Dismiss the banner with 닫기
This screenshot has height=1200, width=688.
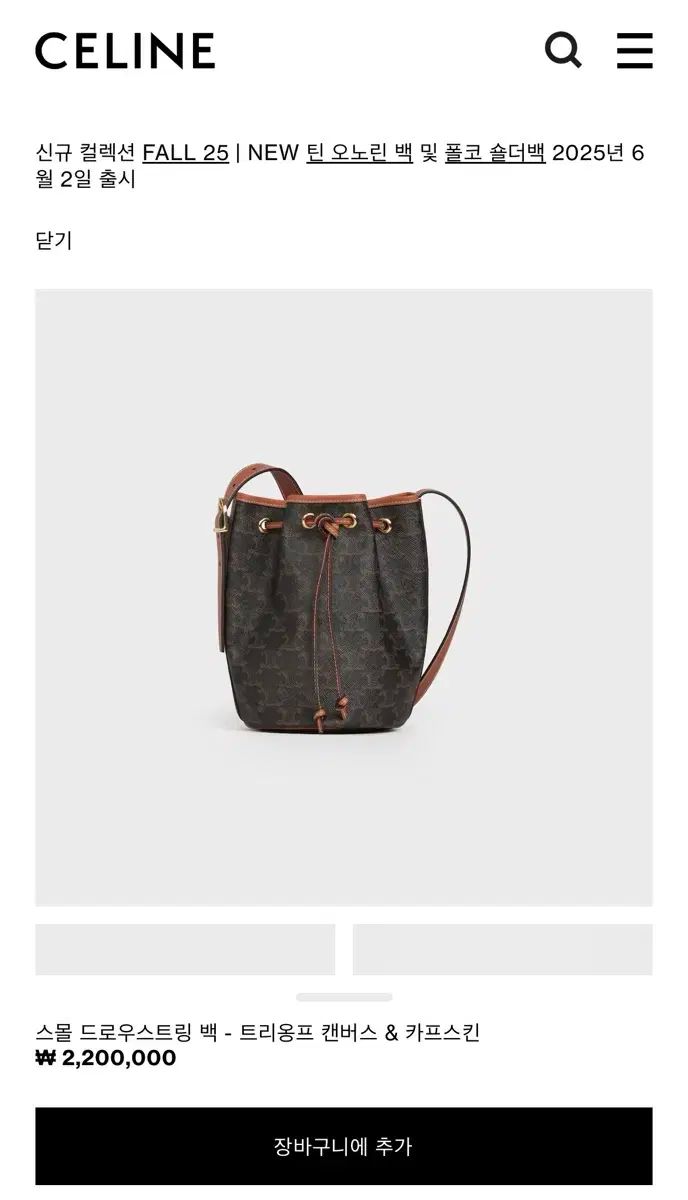click(54, 240)
